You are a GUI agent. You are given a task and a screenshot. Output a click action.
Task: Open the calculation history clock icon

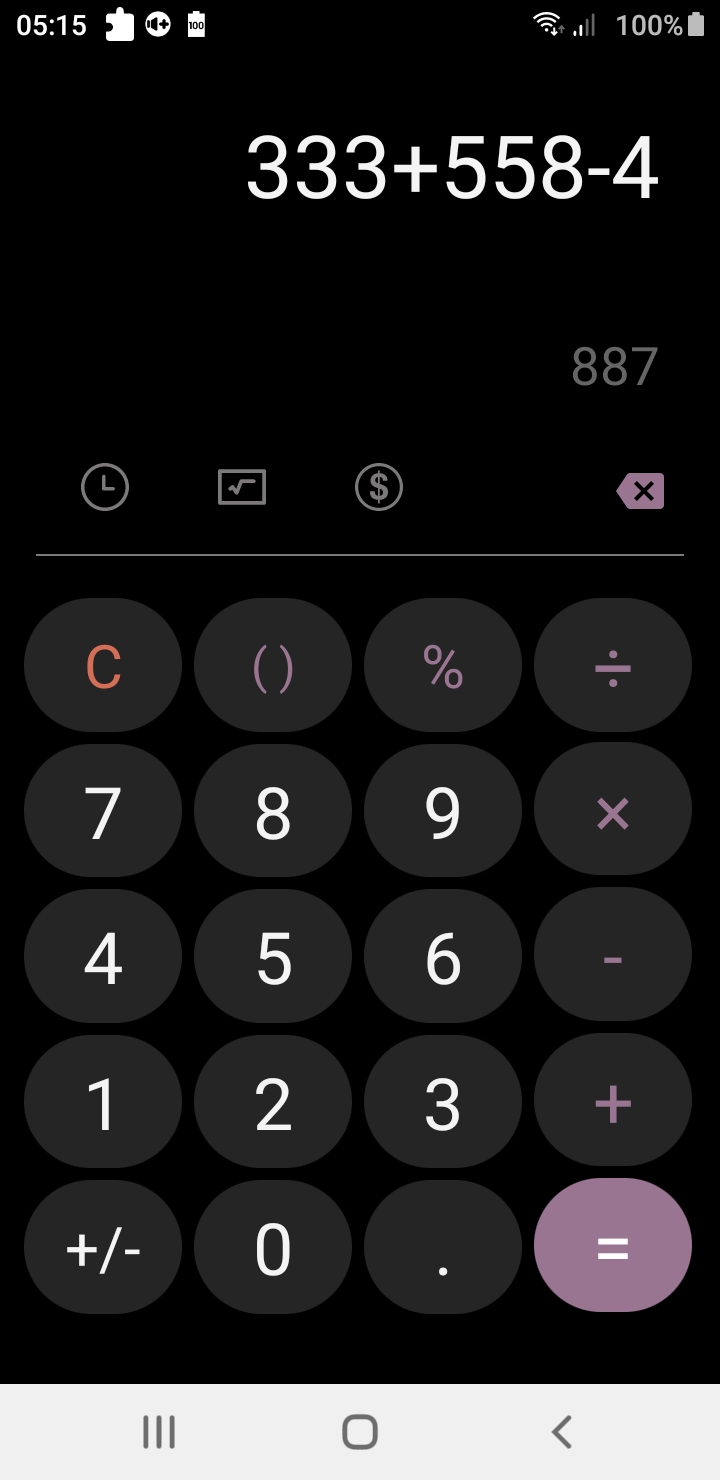coord(105,488)
